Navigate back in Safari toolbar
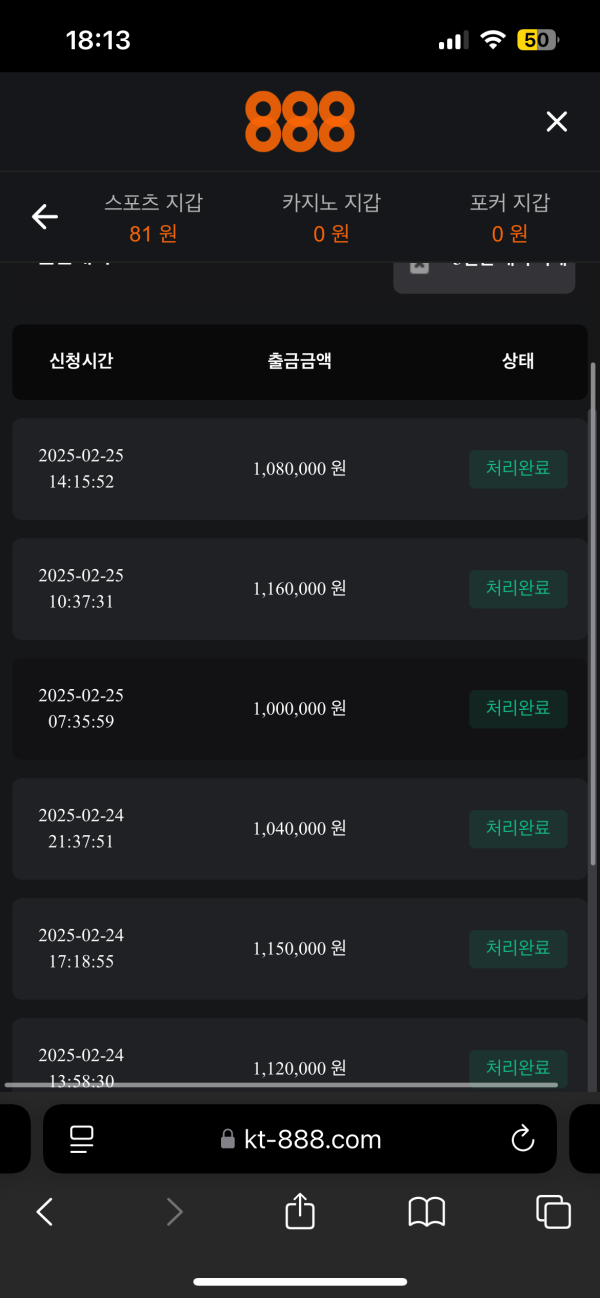 44,1212
